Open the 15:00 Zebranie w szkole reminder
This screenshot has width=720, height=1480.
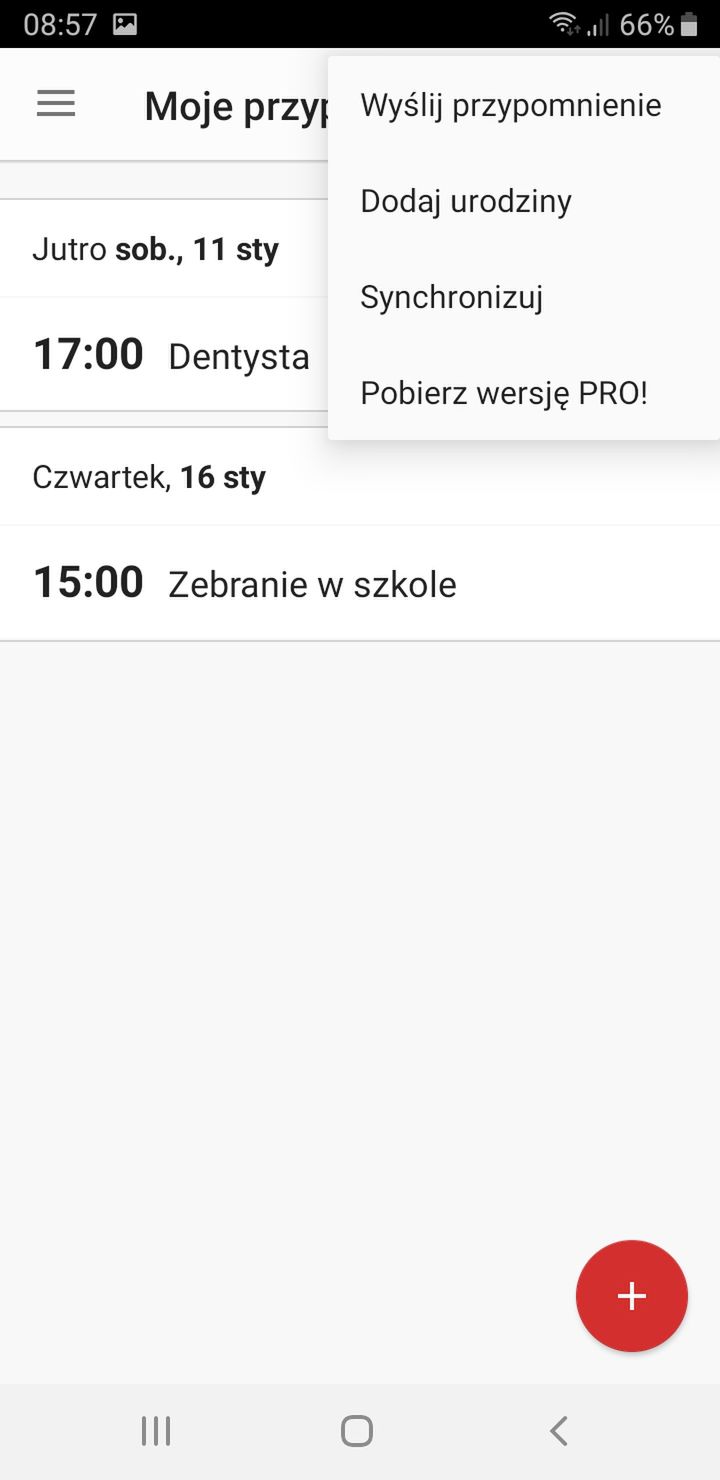click(x=360, y=583)
